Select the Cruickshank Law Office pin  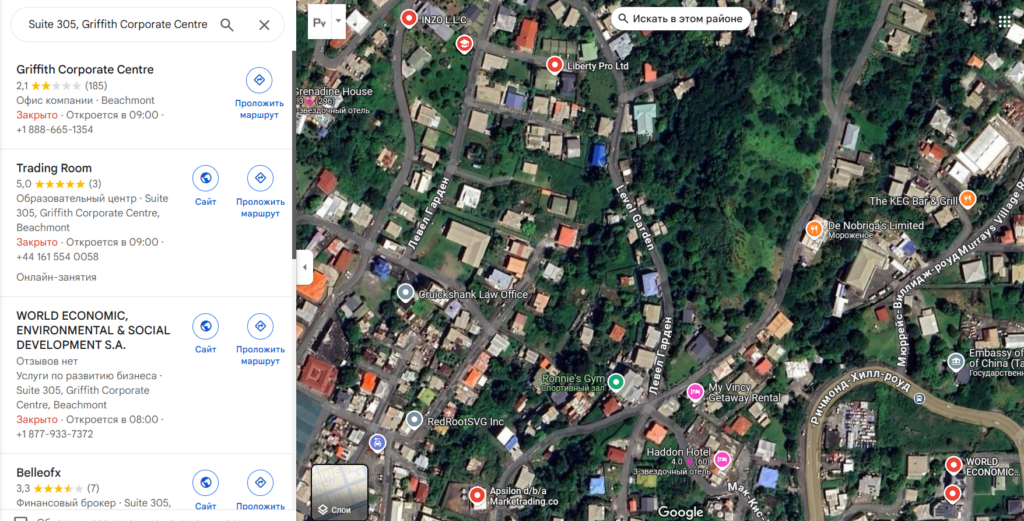(405, 293)
